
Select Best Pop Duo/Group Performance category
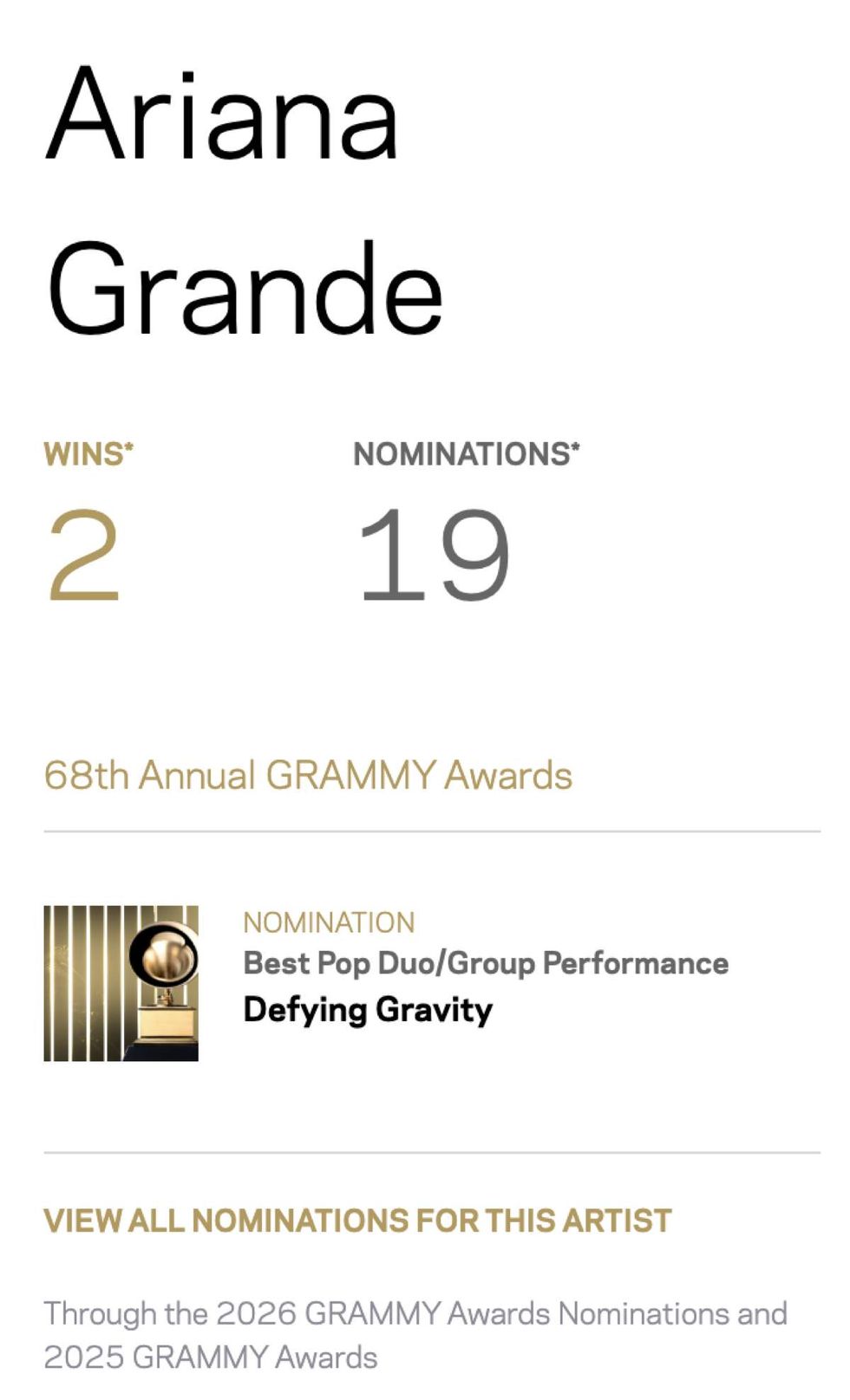(x=486, y=962)
